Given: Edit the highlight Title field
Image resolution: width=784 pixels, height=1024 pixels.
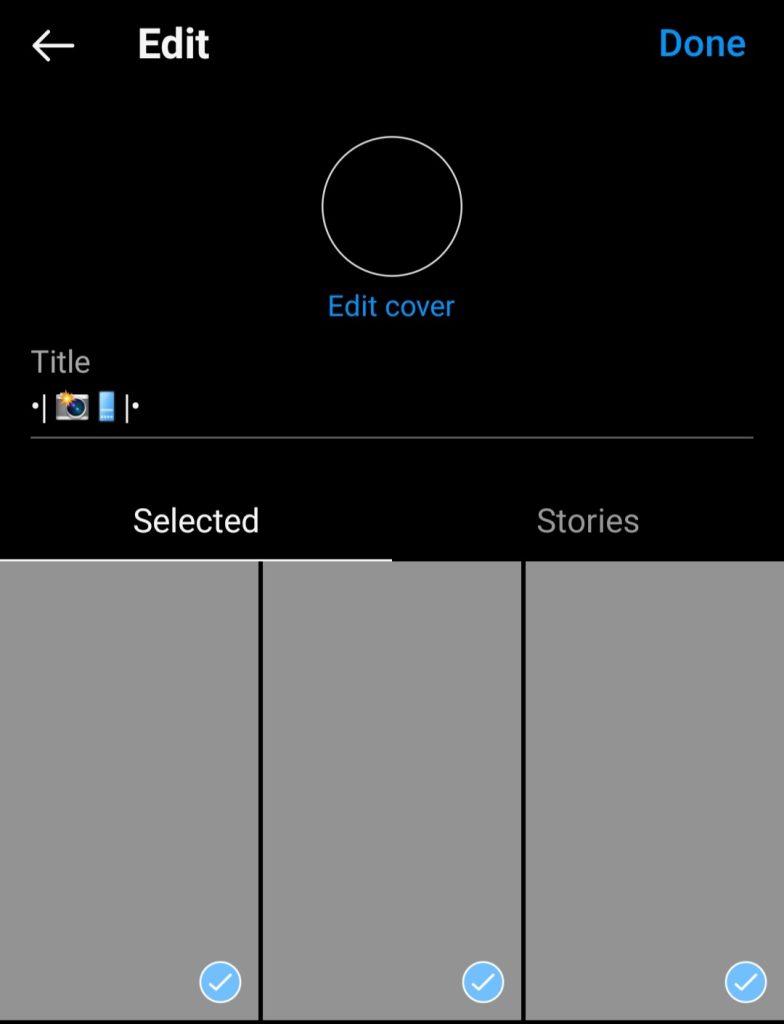Looking at the screenshot, I should pyautogui.click(x=390, y=407).
